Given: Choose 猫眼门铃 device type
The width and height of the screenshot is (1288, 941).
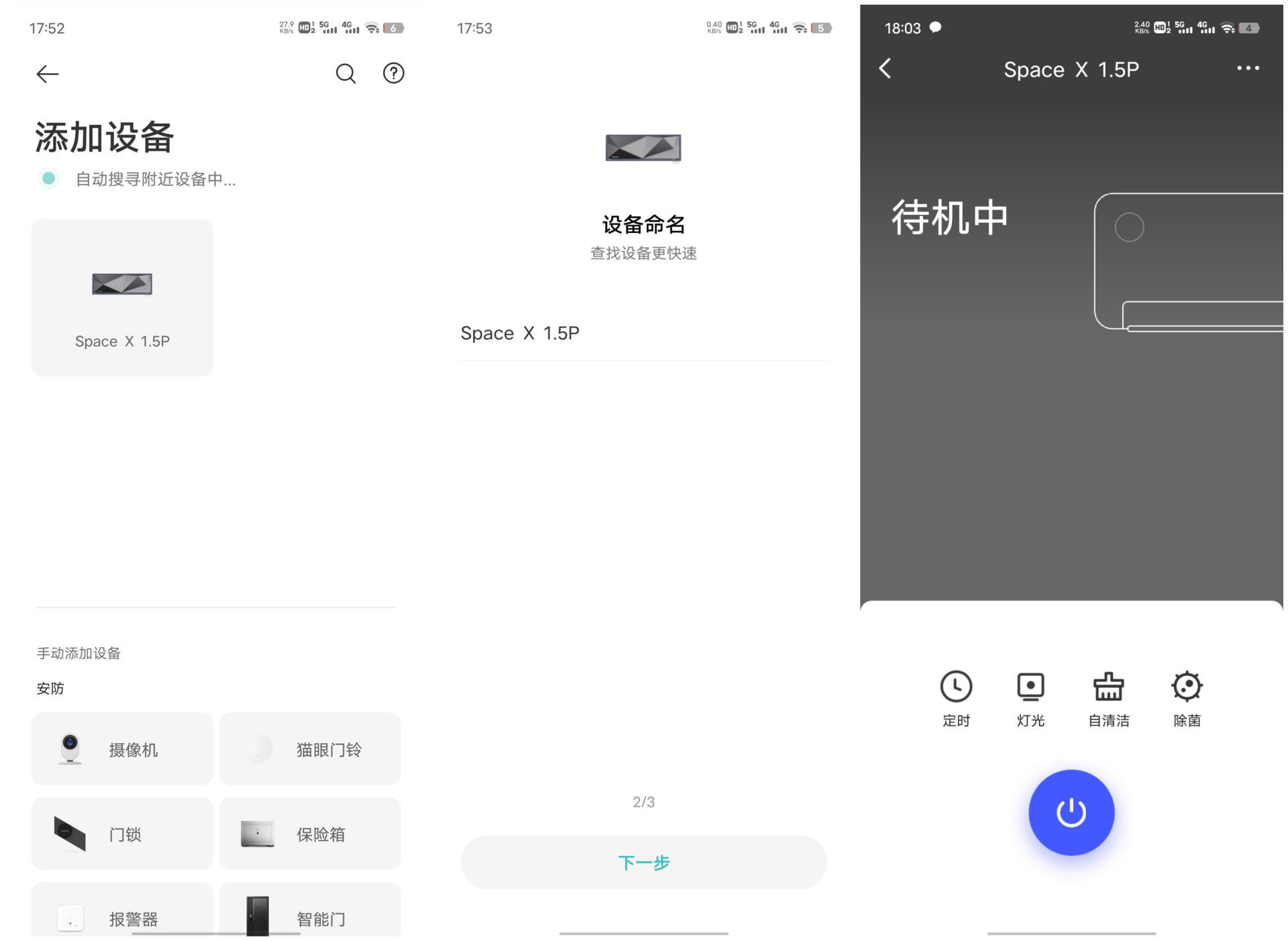Looking at the screenshot, I should (x=310, y=749).
